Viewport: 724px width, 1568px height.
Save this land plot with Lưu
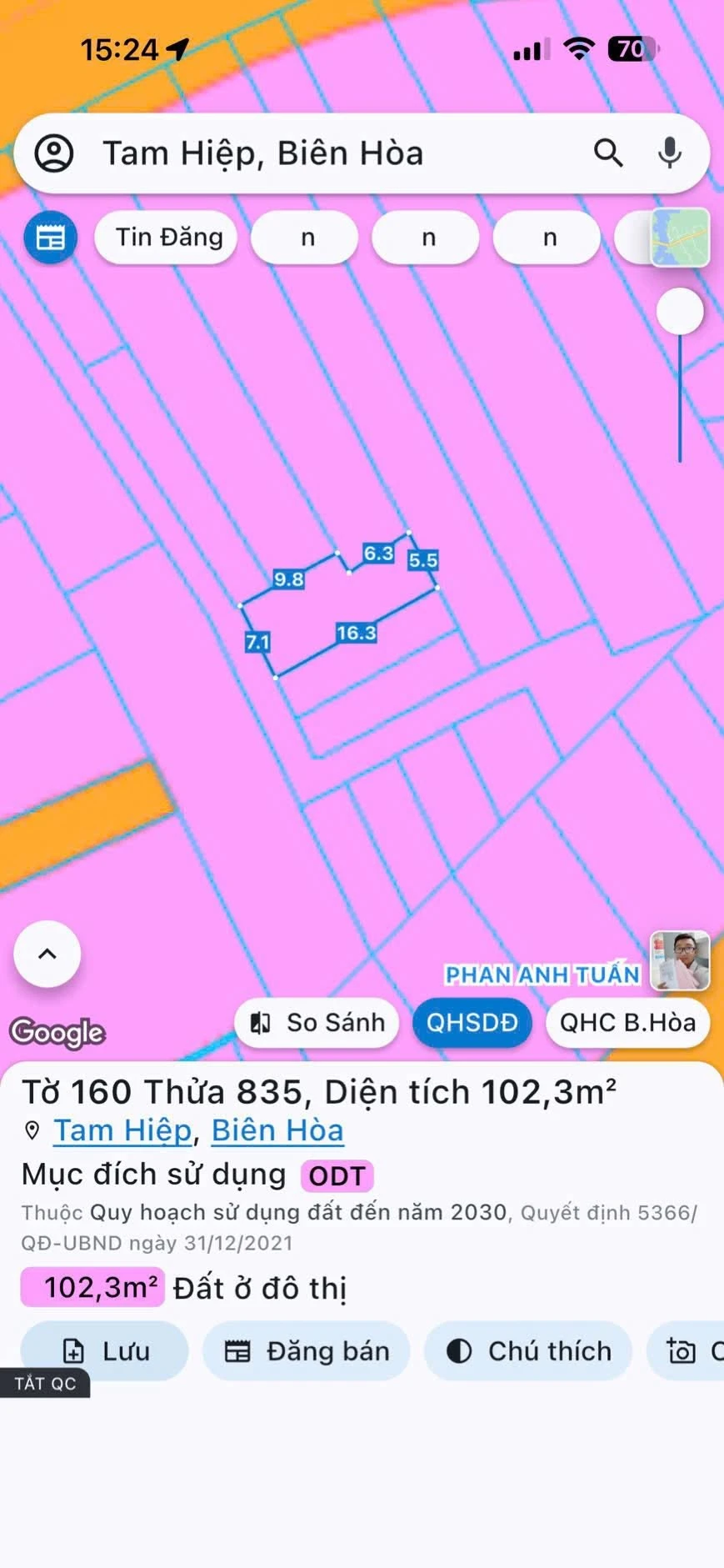[105, 1350]
